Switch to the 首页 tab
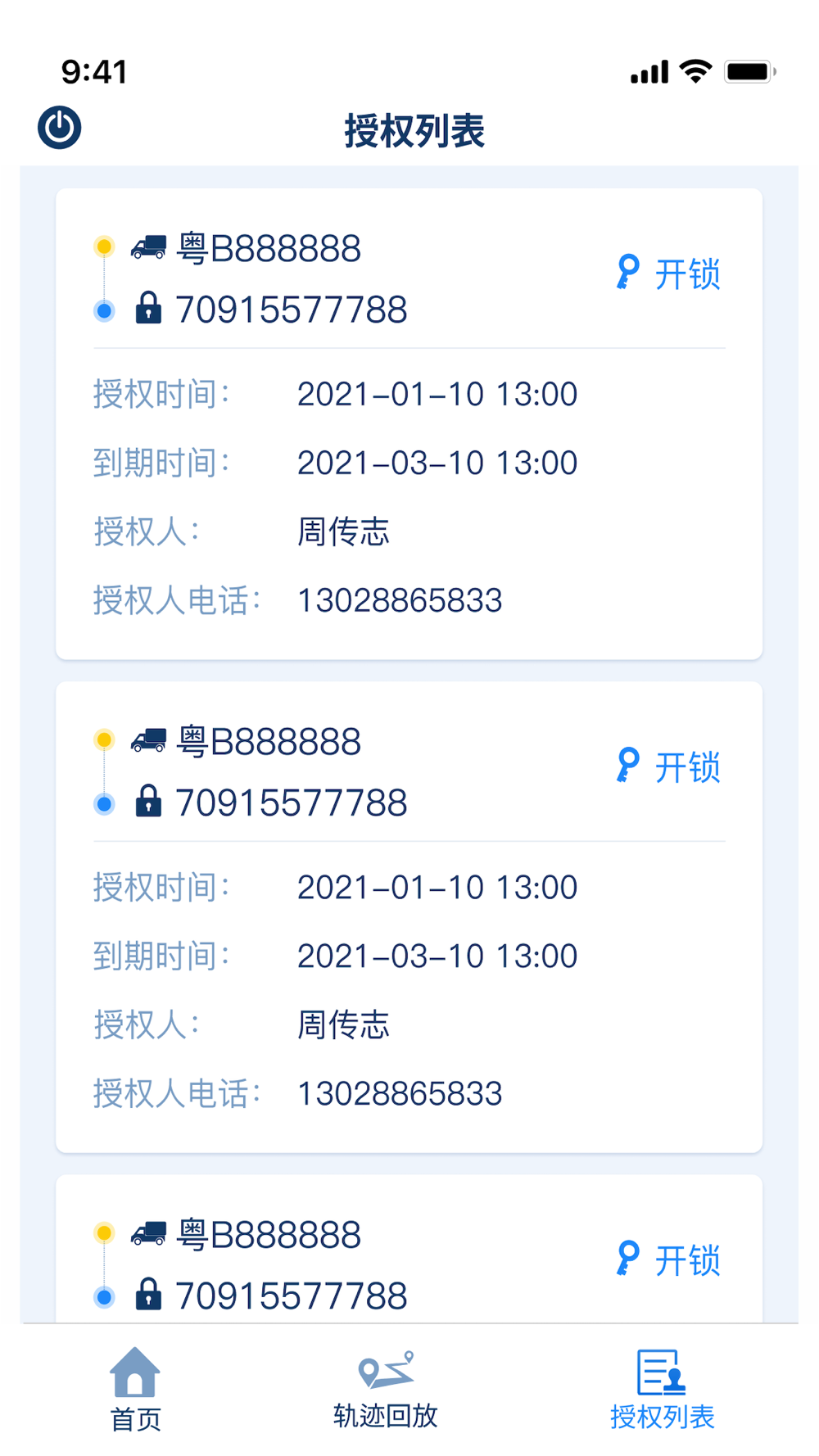819x1456 pixels. tap(135, 1389)
